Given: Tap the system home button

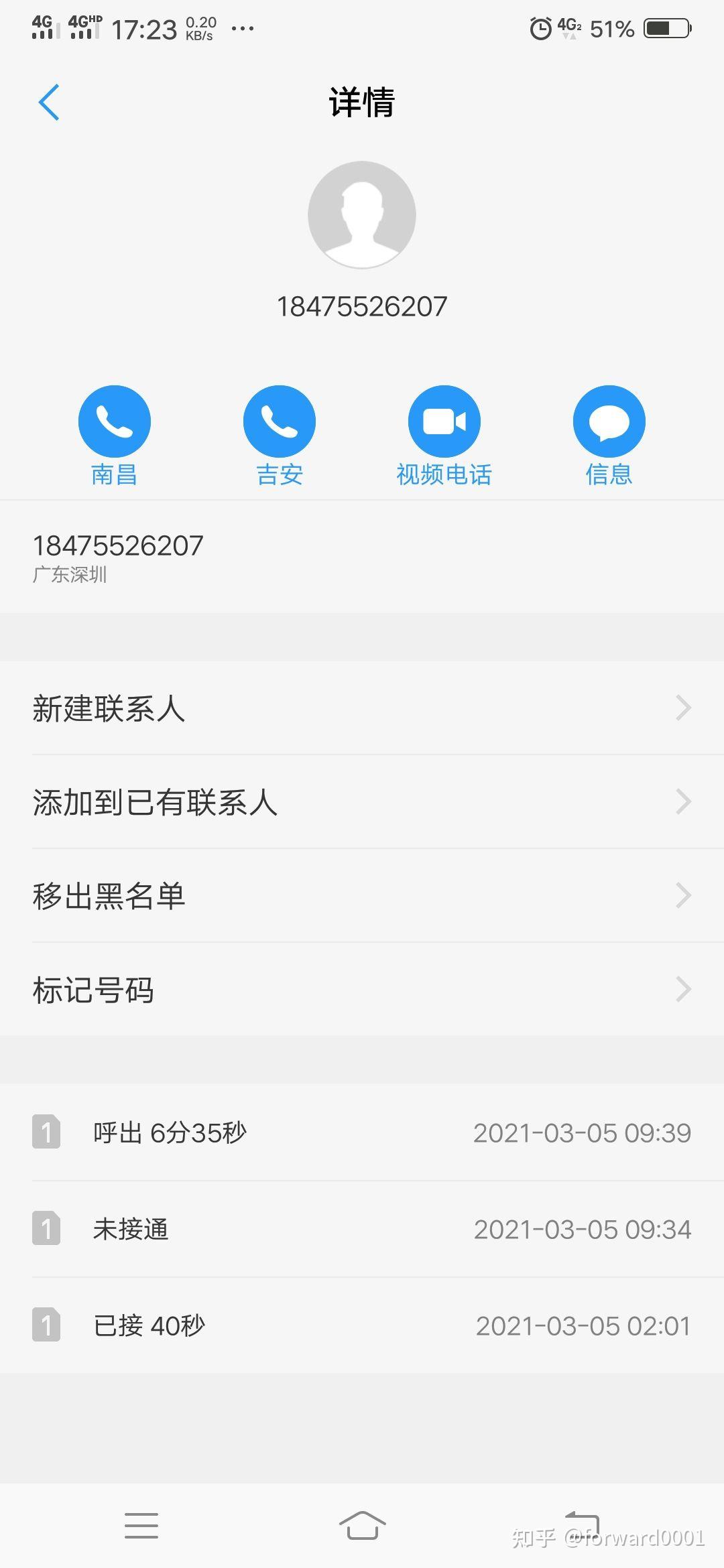Looking at the screenshot, I should (x=362, y=1525).
